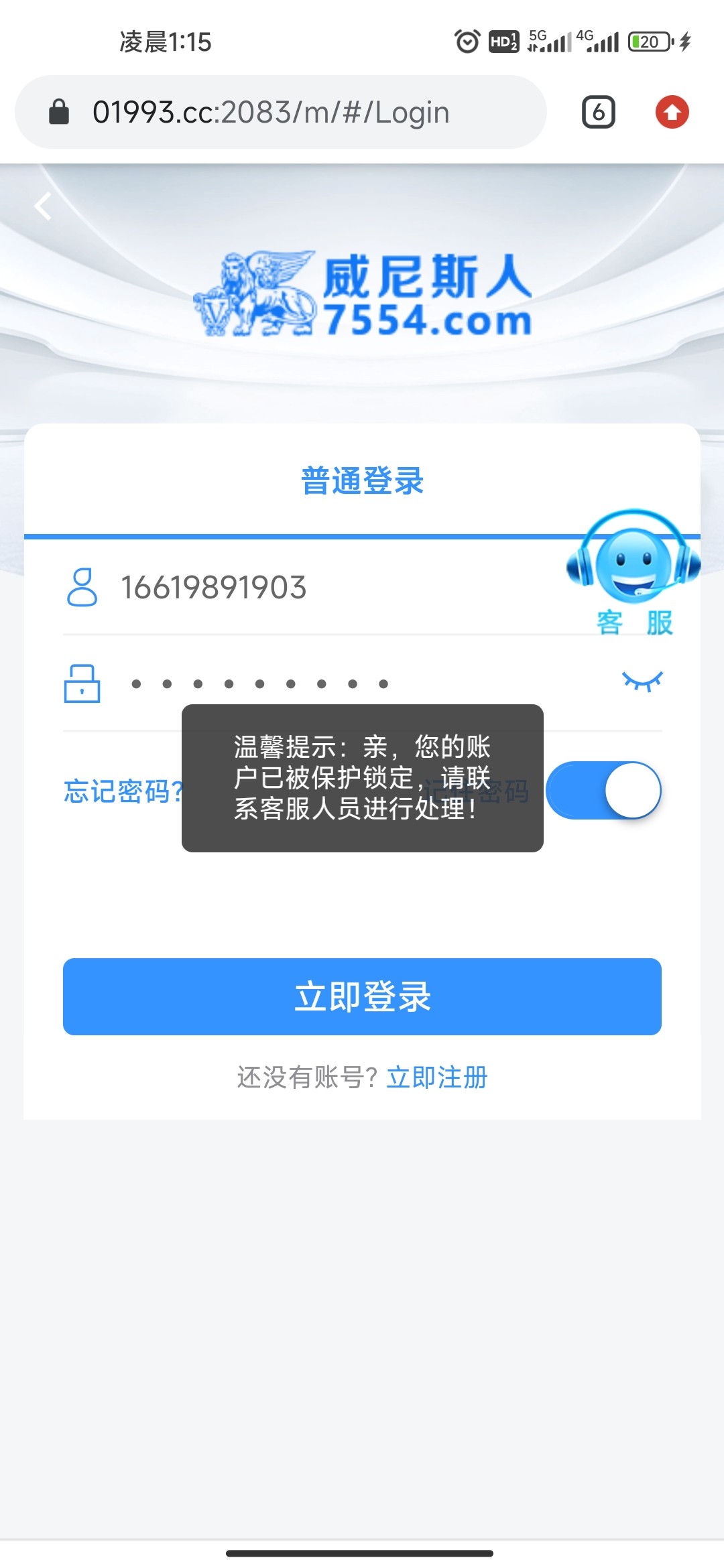Click the red upload arrow in the address bar
This screenshot has width=724, height=1568.
[x=672, y=111]
